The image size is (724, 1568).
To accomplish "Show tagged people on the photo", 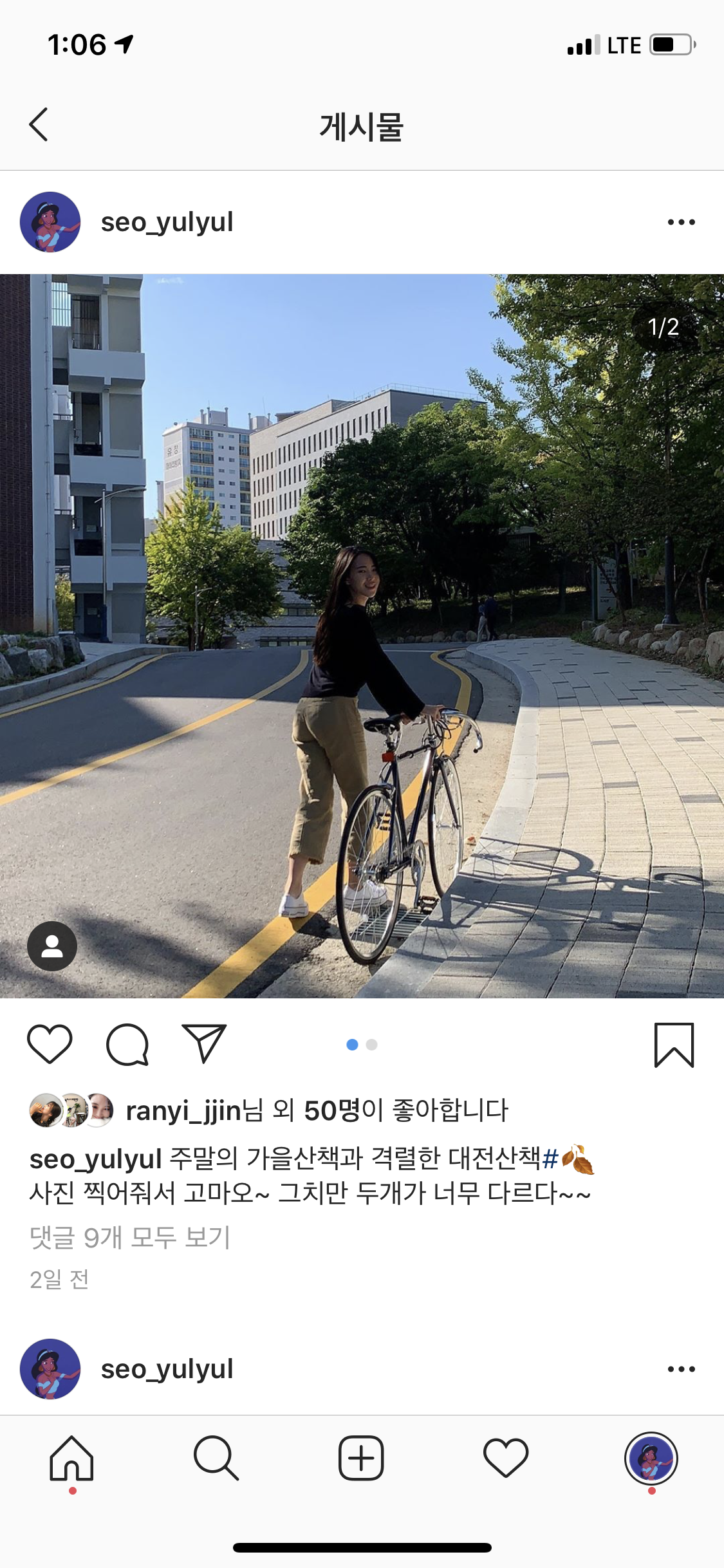I will click(52, 946).
